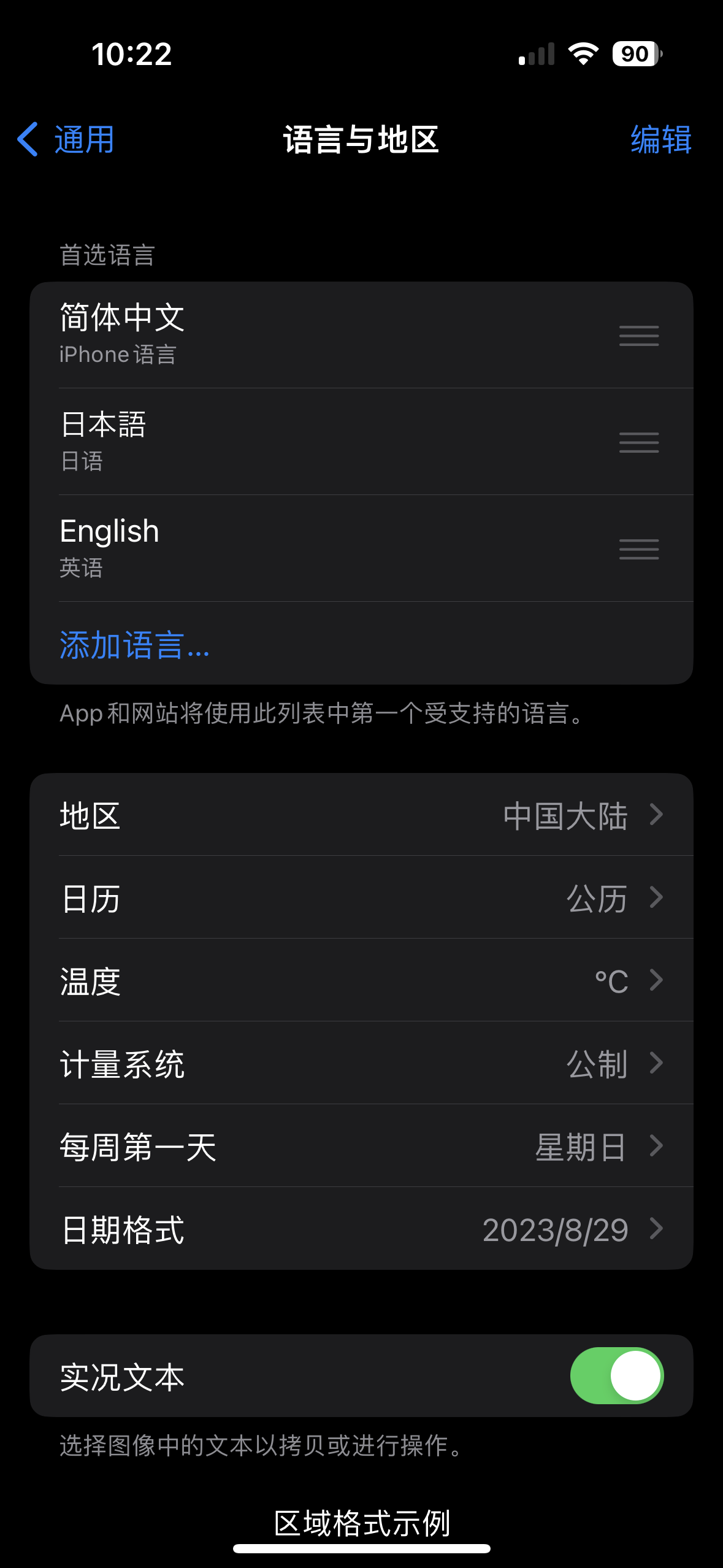Open the 日期格式 date format setting
Screen dimensions: 723x1568
pos(361,1229)
